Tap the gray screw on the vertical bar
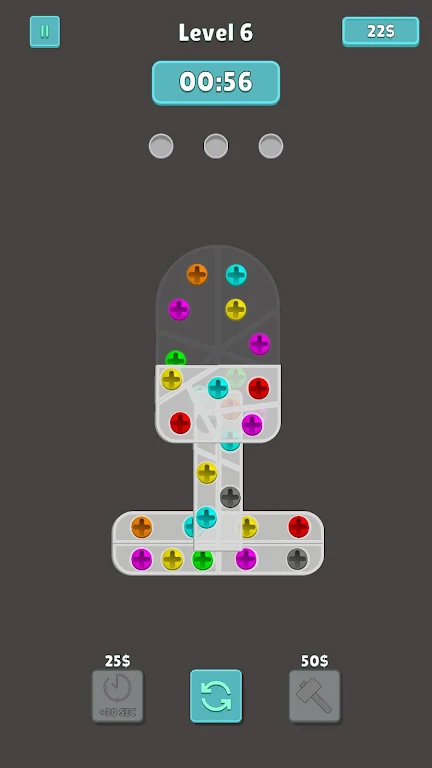432x768 pixels. click(230, 497)
